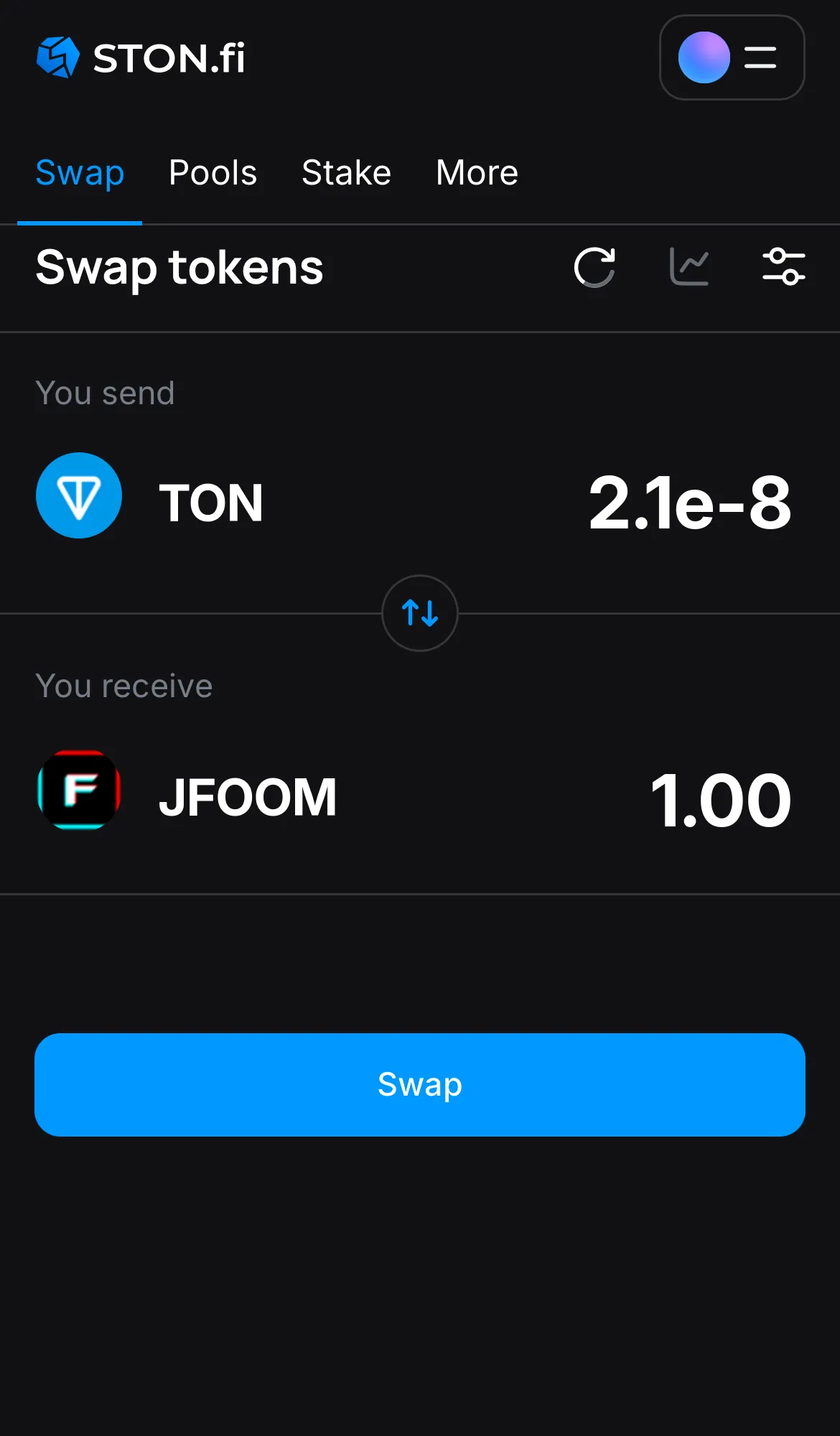This screenshot has width=840, height=1436.
Task: Toggle token order using the swap arrows
Action: click(x=420, y=614)
